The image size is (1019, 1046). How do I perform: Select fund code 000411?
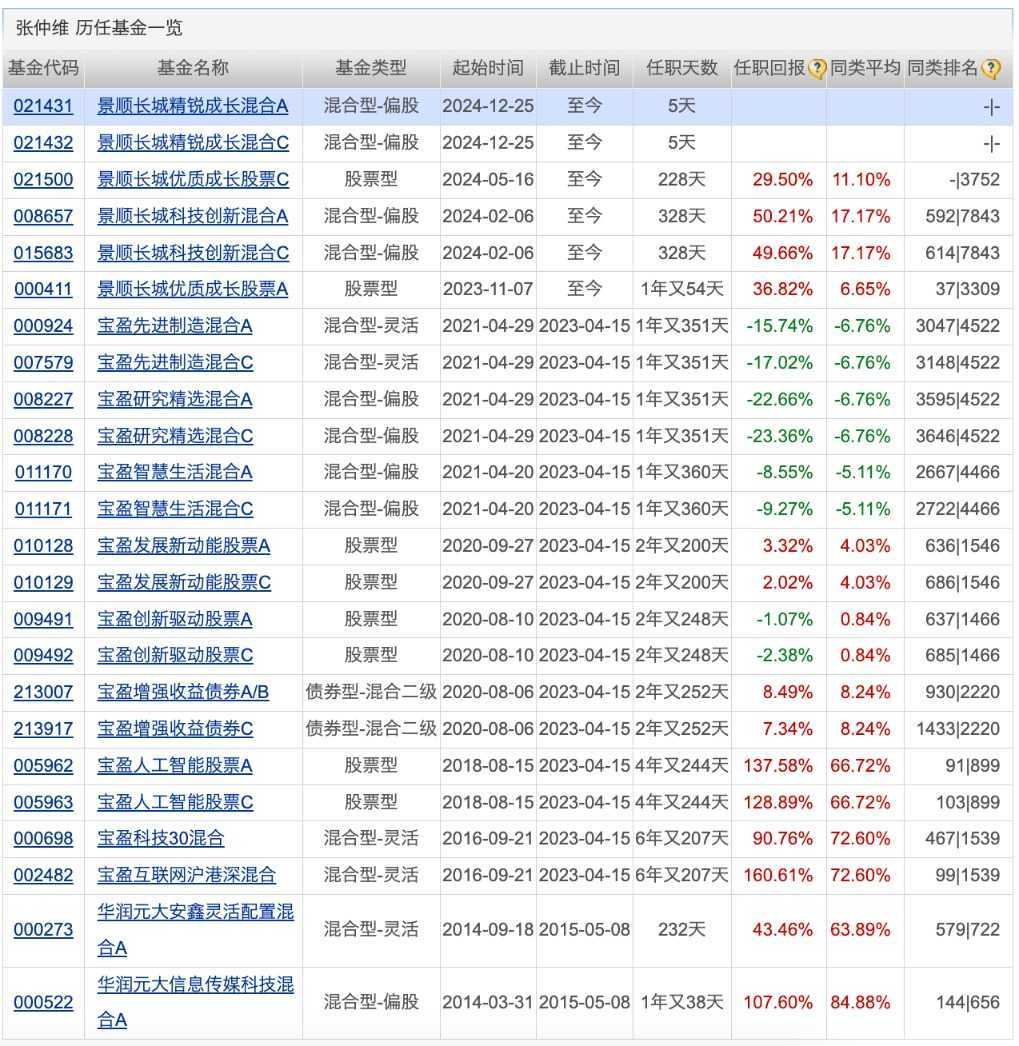pos(43,289)
